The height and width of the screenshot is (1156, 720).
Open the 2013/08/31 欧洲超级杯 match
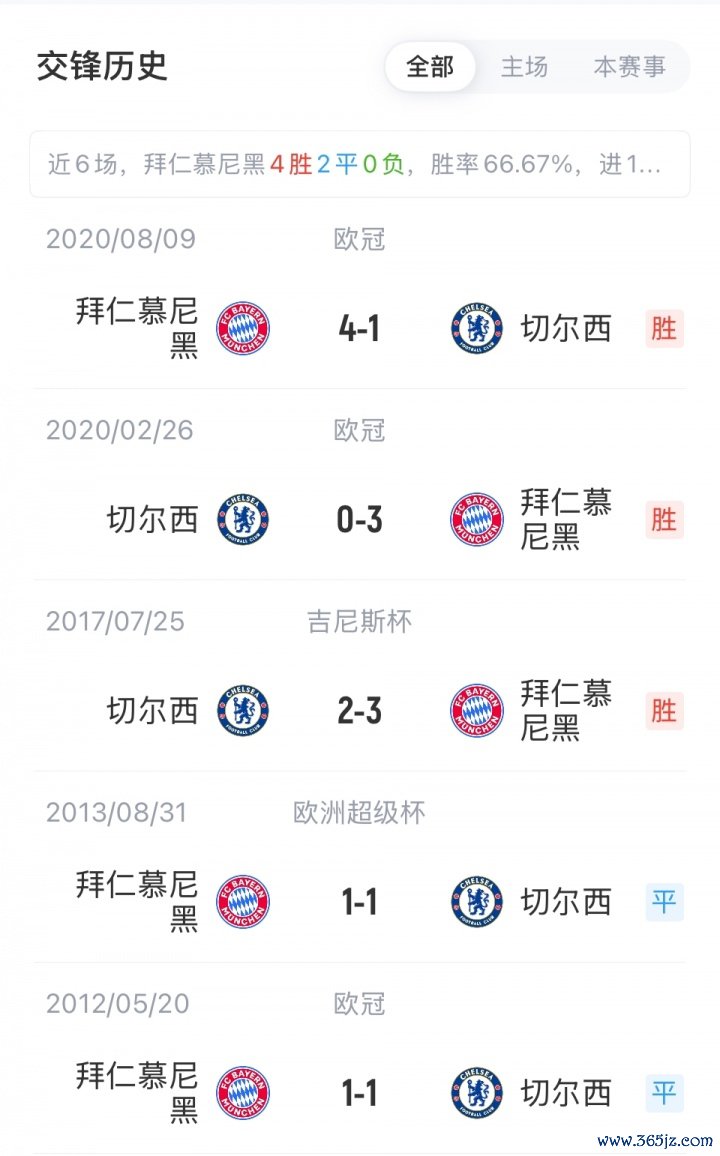pyautogui.click(x=360, y=903)
